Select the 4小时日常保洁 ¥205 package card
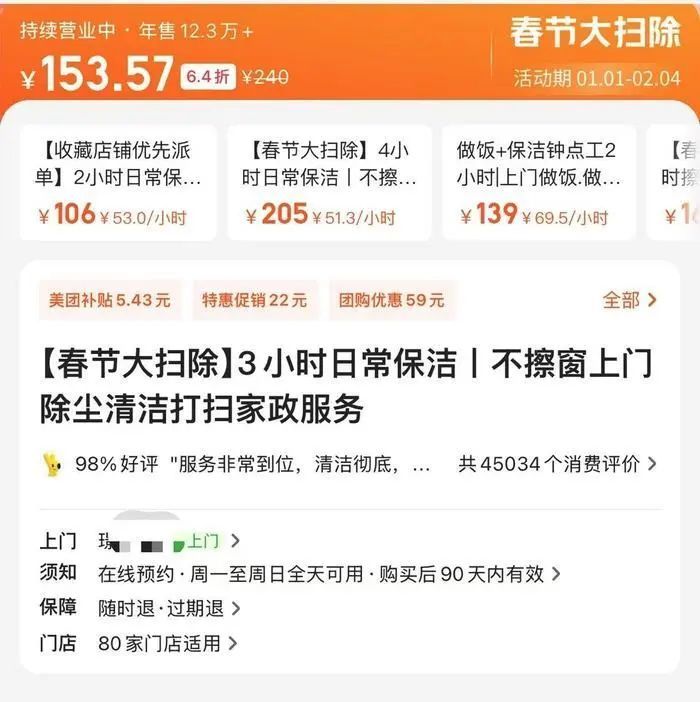Image resolution: width=700 pixels, height=702 pixels. point(329,182)
